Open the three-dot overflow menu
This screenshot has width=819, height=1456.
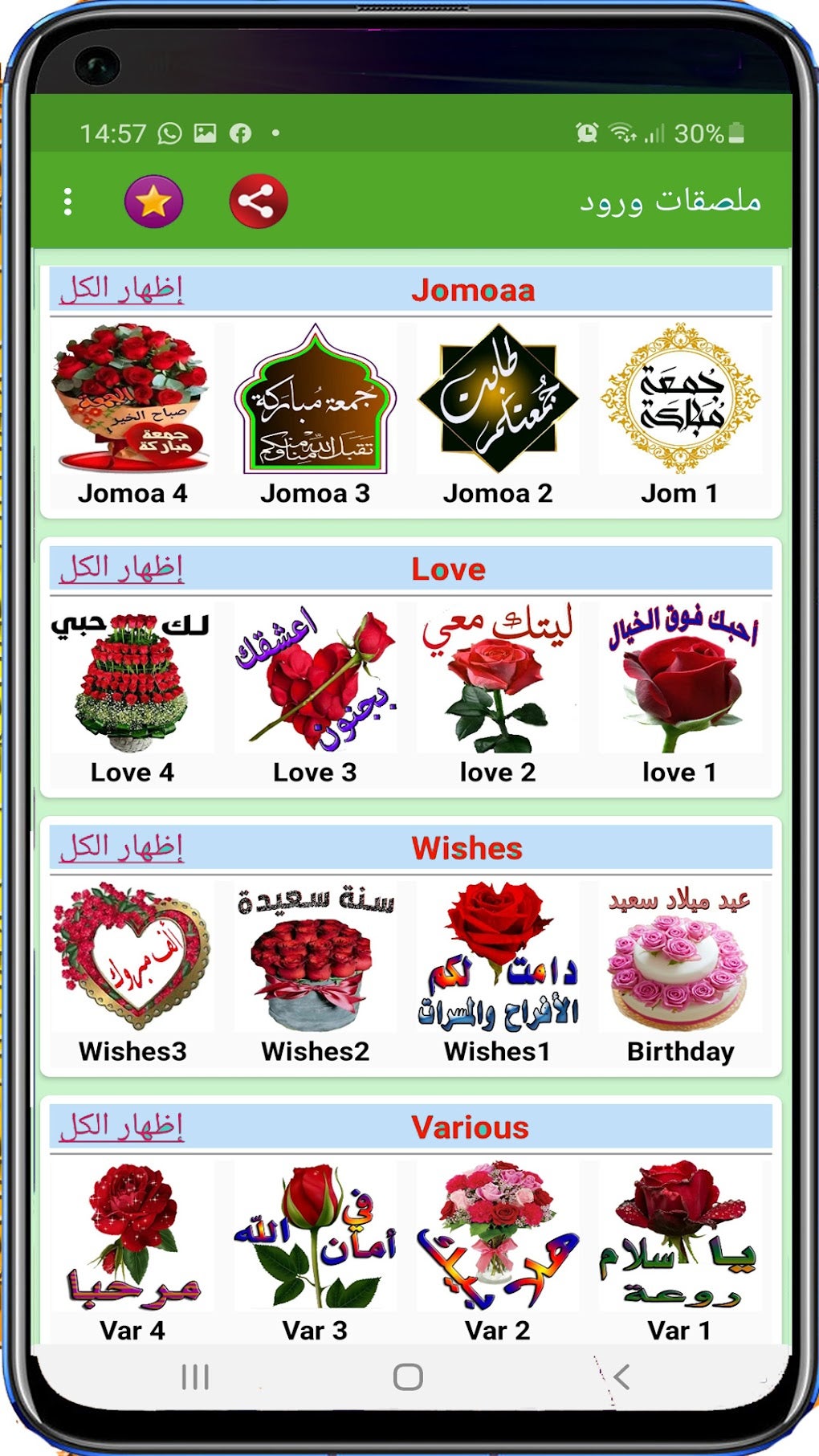click(x=68, y=202)
